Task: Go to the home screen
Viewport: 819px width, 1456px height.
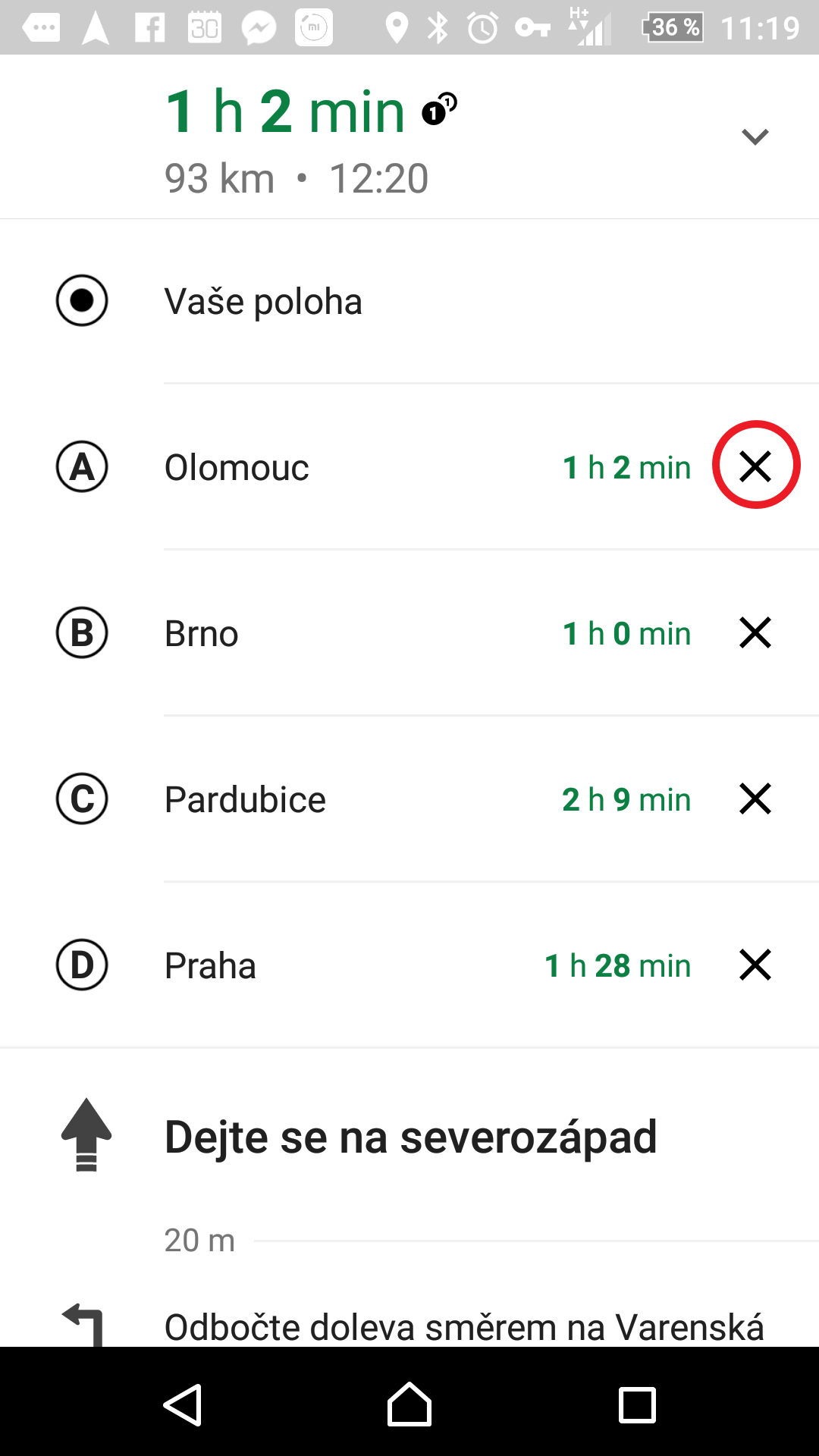Action: pyautogui.click(x=409, y=1404)
